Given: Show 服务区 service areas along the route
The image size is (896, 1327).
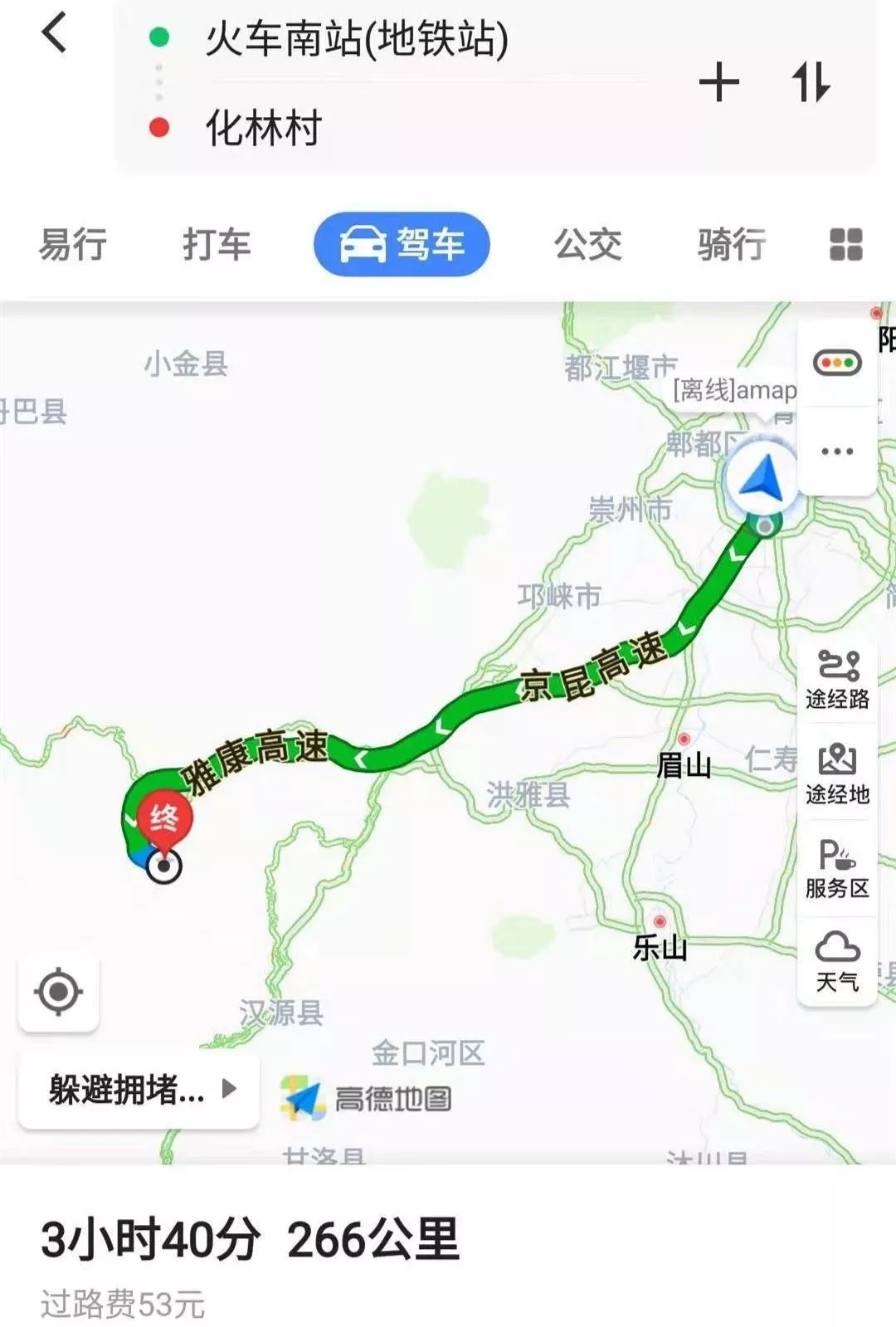Looking at the screenshot, I should coord(837,869).
